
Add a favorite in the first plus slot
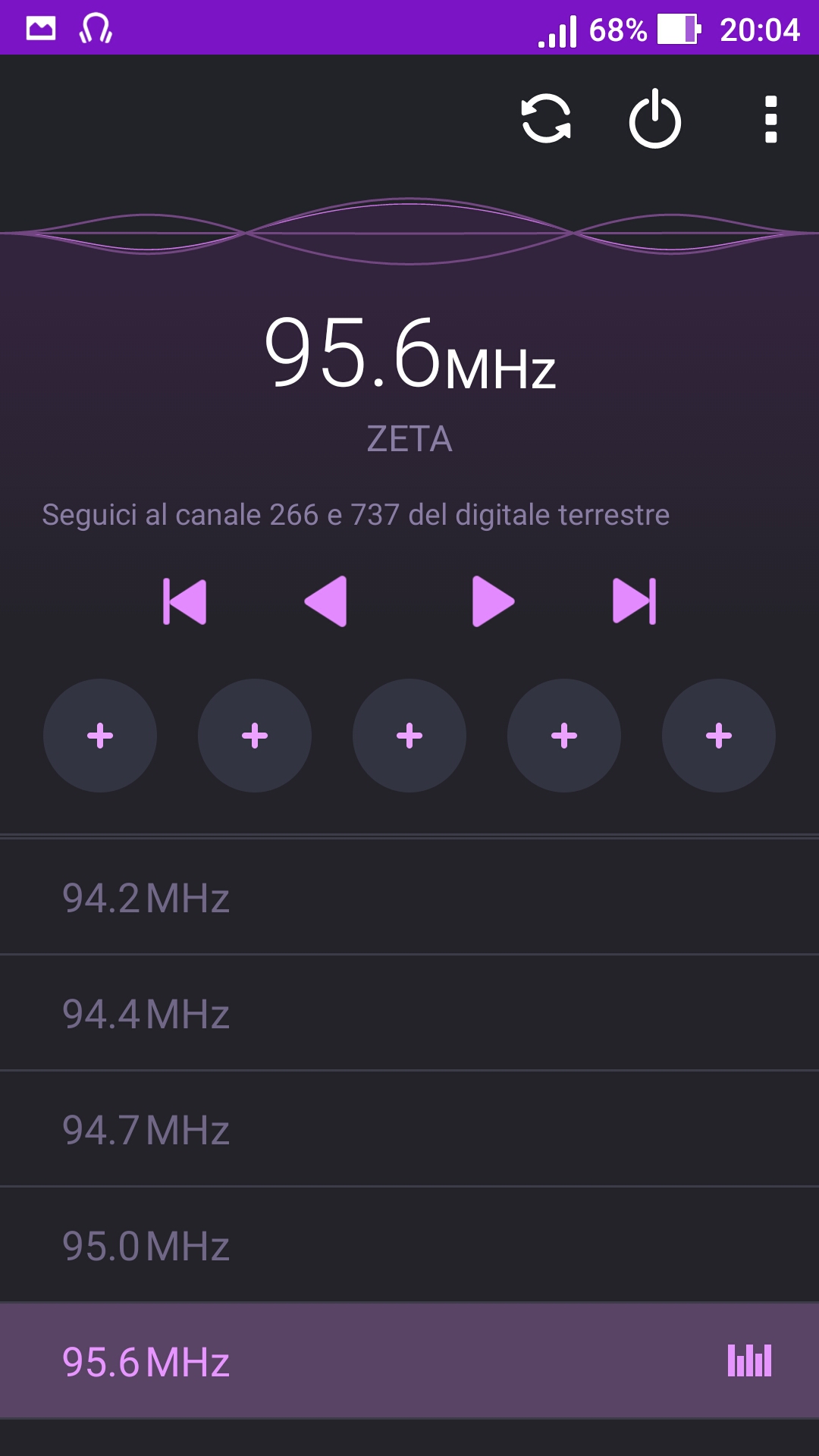pyautogui.click(x=100, y=736)
